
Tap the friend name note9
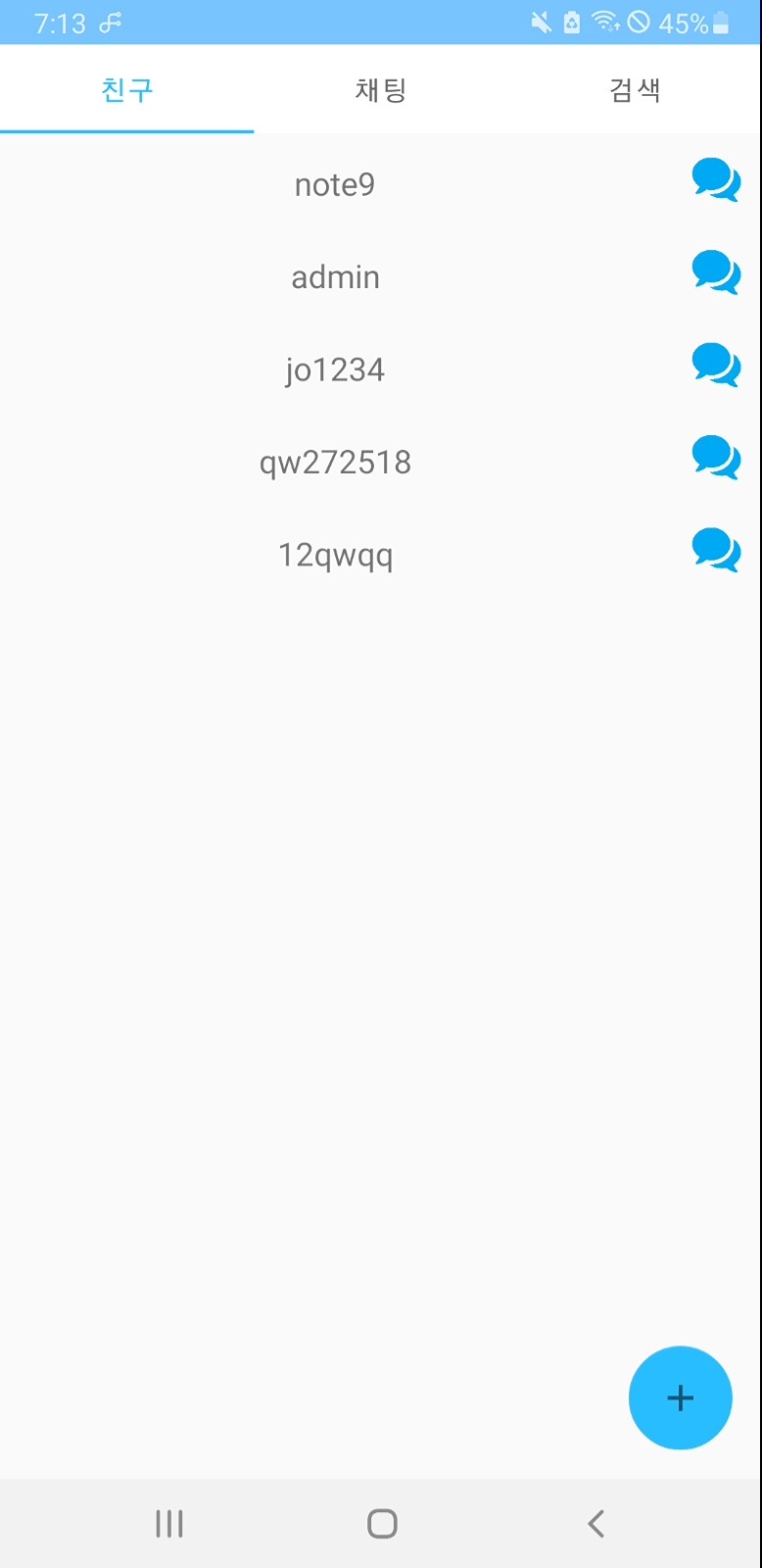click(335, 183)
